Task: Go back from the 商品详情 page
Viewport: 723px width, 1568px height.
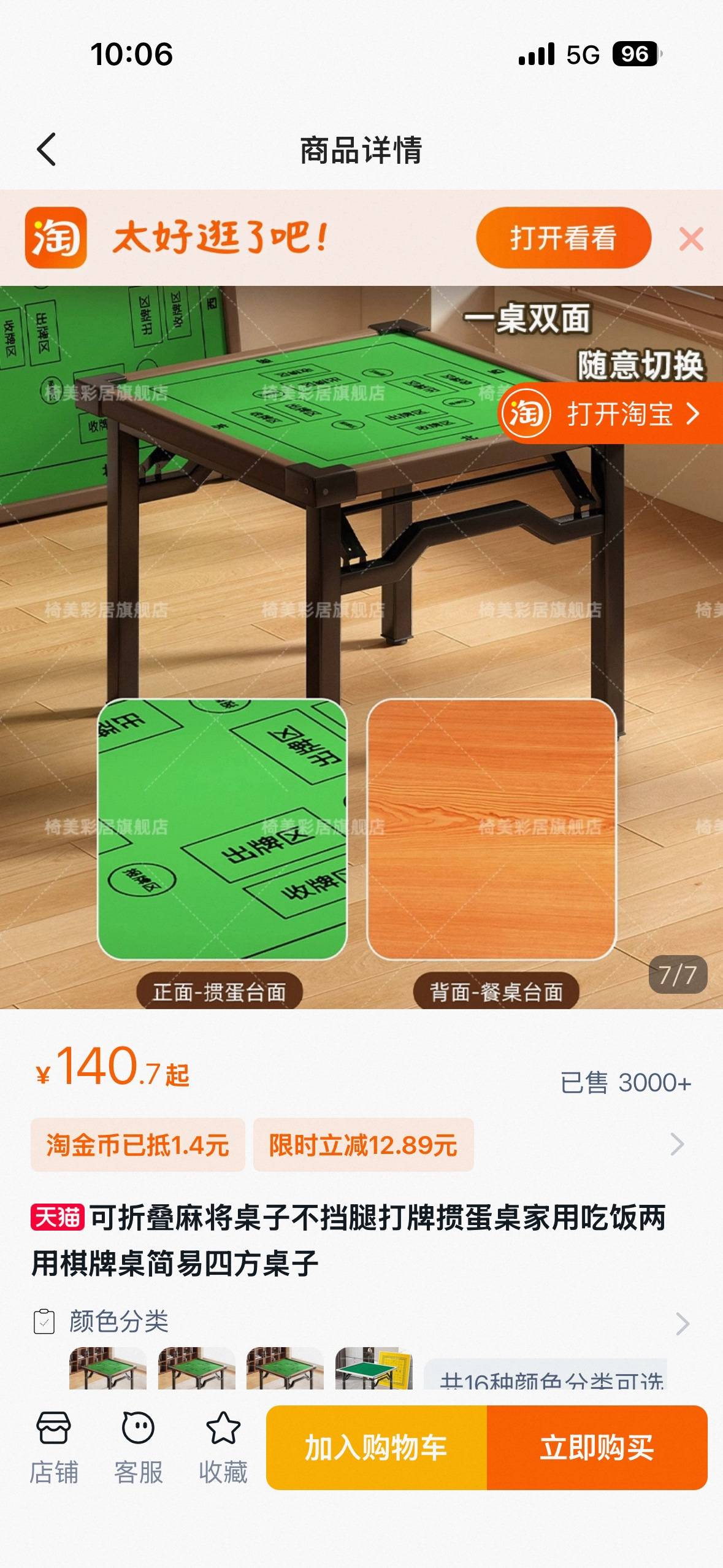Action: tap(47, 149)
